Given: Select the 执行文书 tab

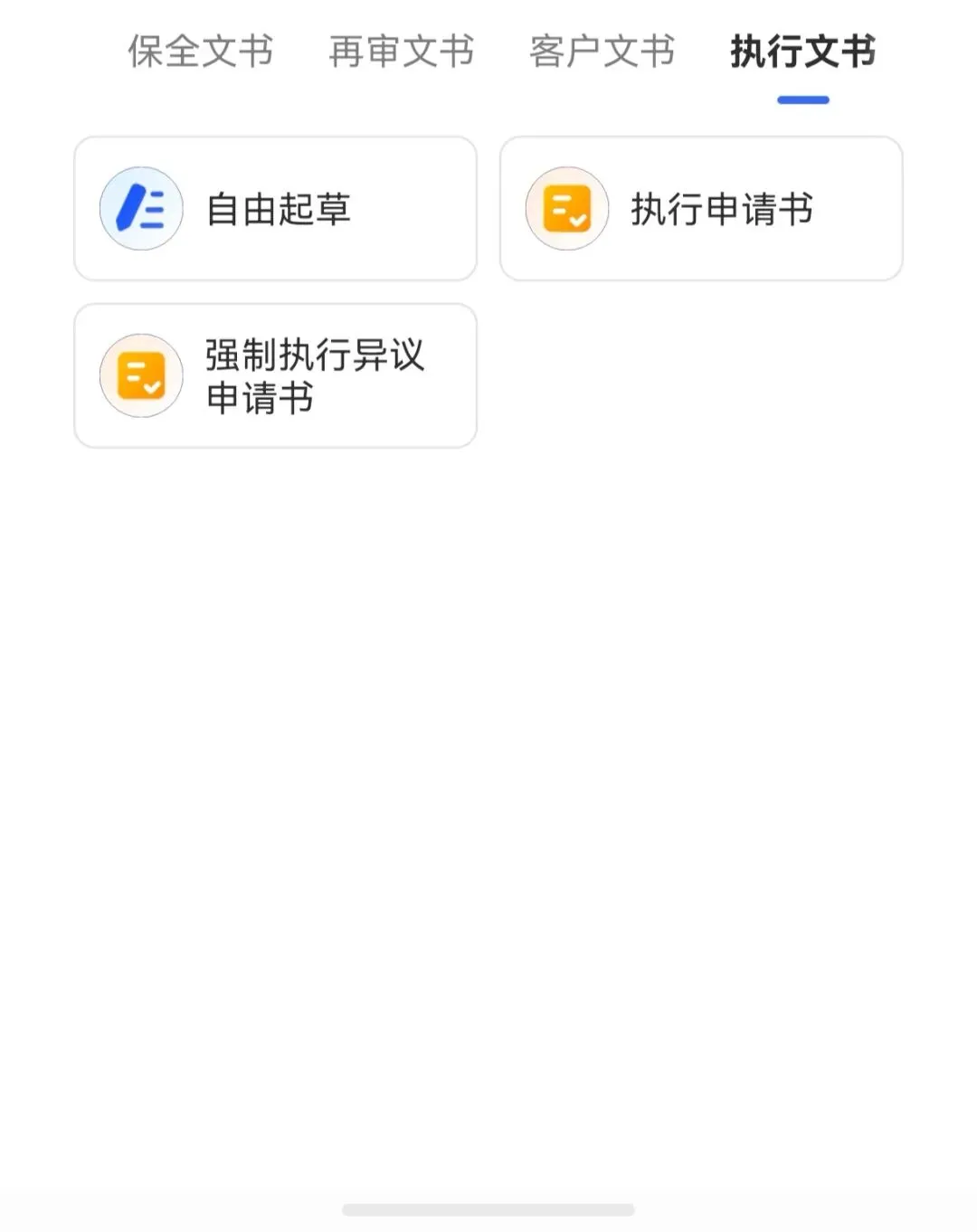Looking at the screenshot, I should coord(802,52).
